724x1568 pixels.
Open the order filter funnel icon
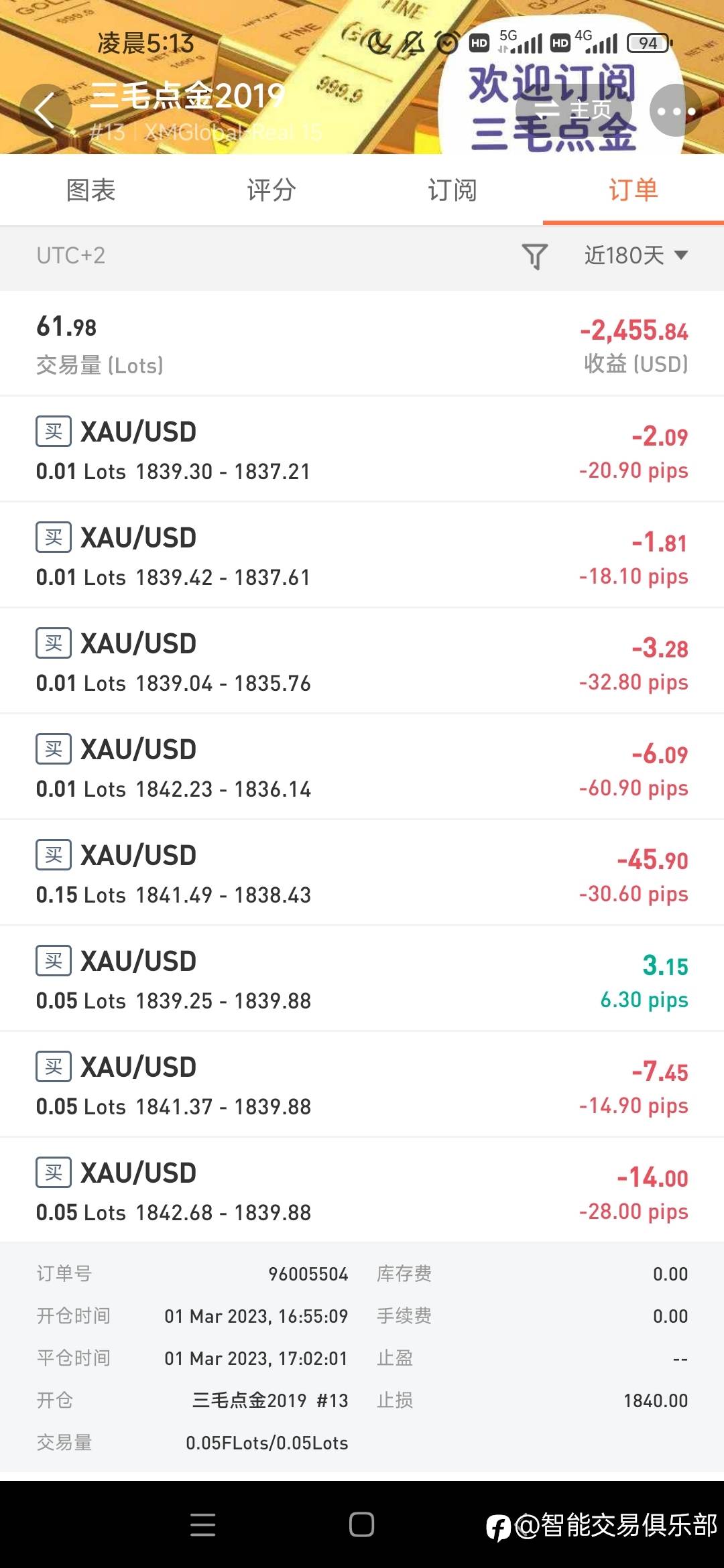tap(535, 256)
